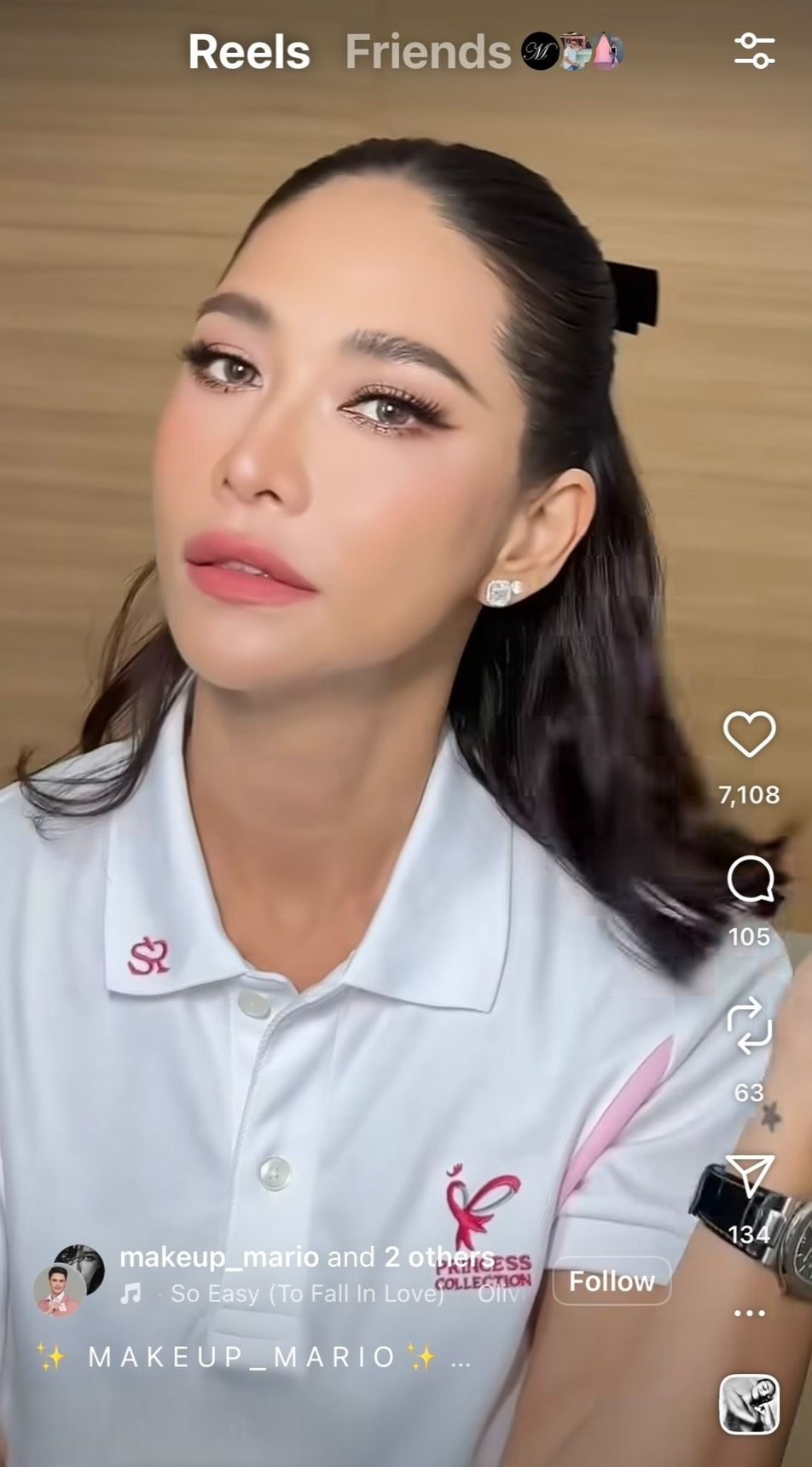
Task: Select the Reels tab
Action: pyautogui.click(x=249, y=52)
